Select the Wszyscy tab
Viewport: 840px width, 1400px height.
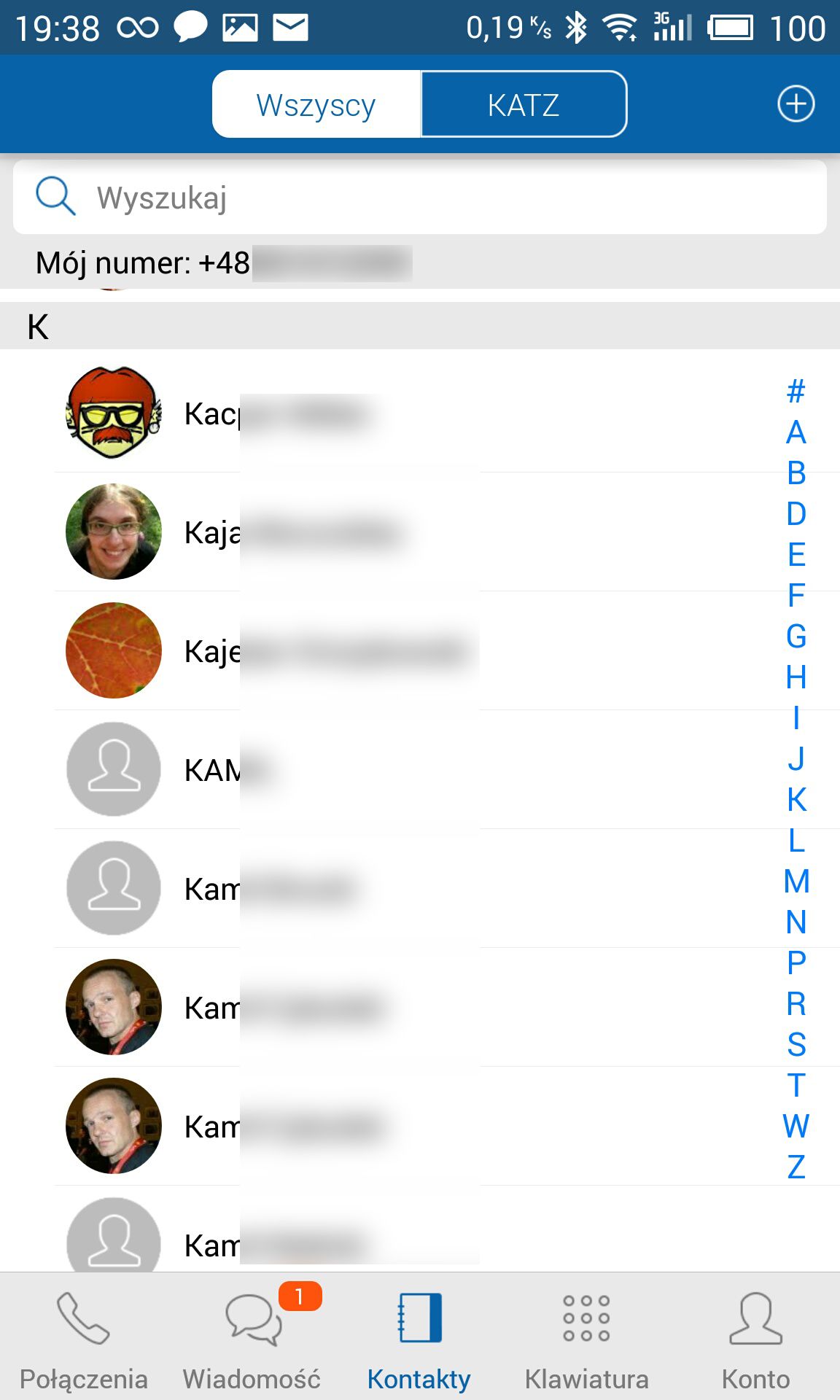click(316, 104)
